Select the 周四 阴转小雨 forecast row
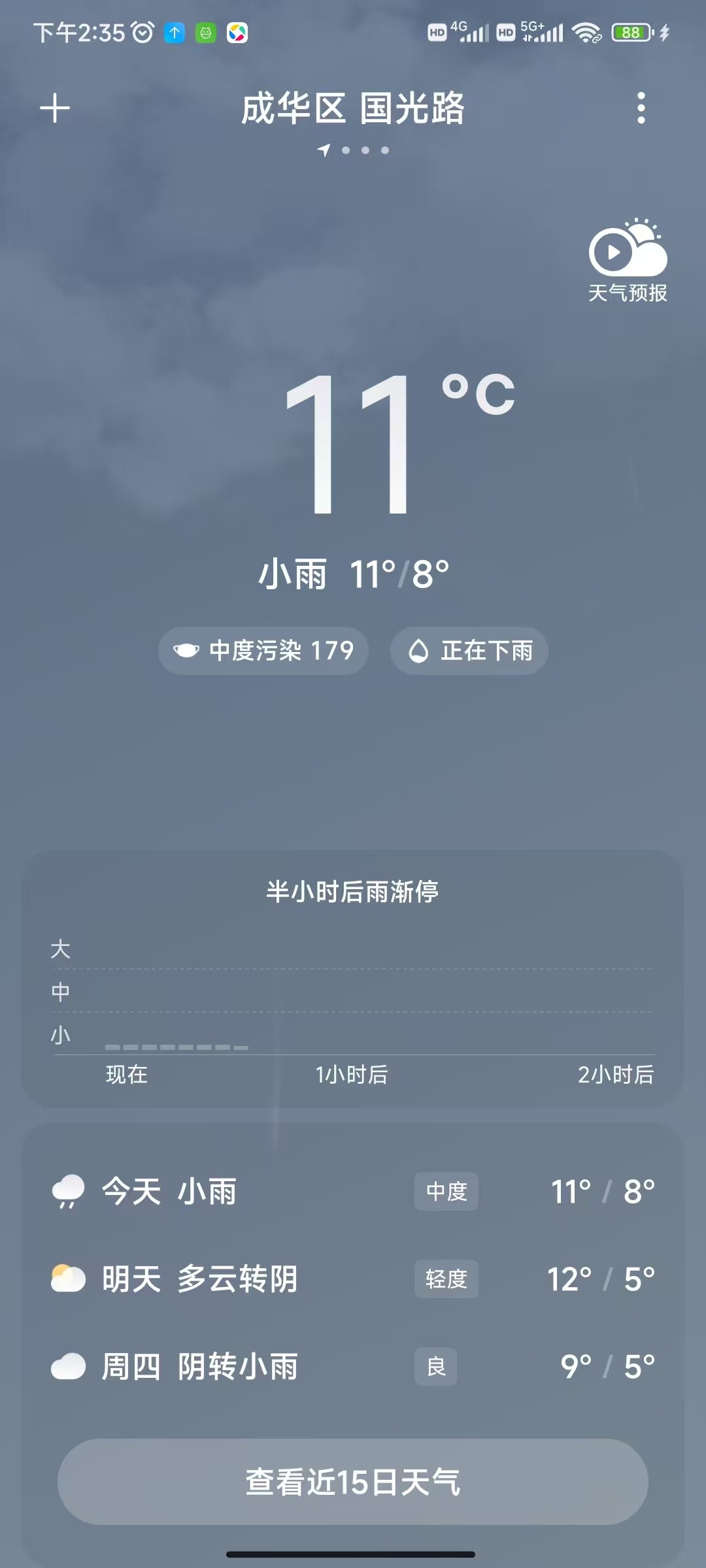 pos(353,1366)
